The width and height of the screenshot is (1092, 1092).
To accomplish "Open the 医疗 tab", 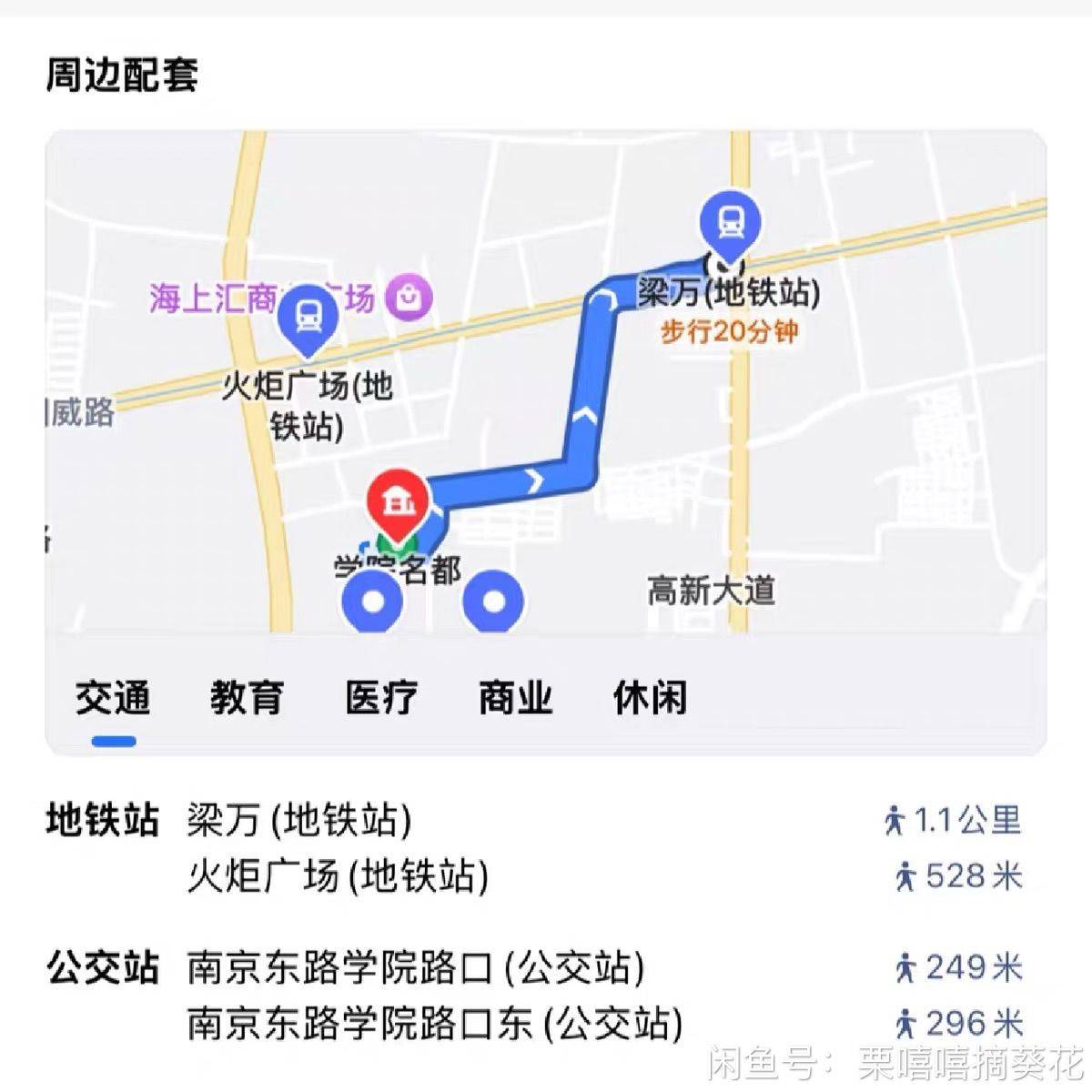I will [x=381, y=699].
